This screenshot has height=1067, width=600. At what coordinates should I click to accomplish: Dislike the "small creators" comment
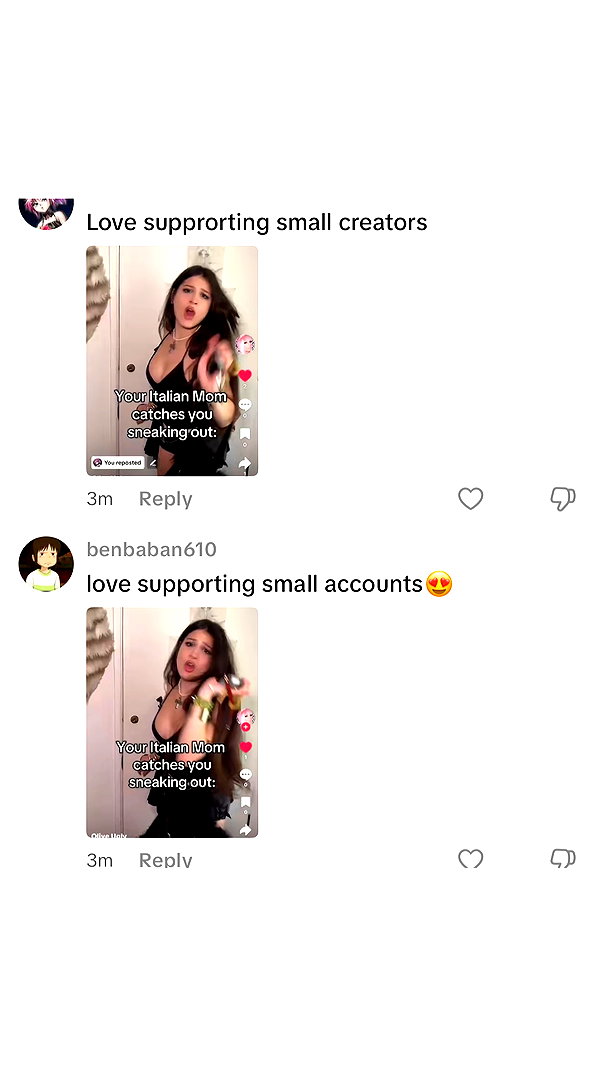(563, 499)
